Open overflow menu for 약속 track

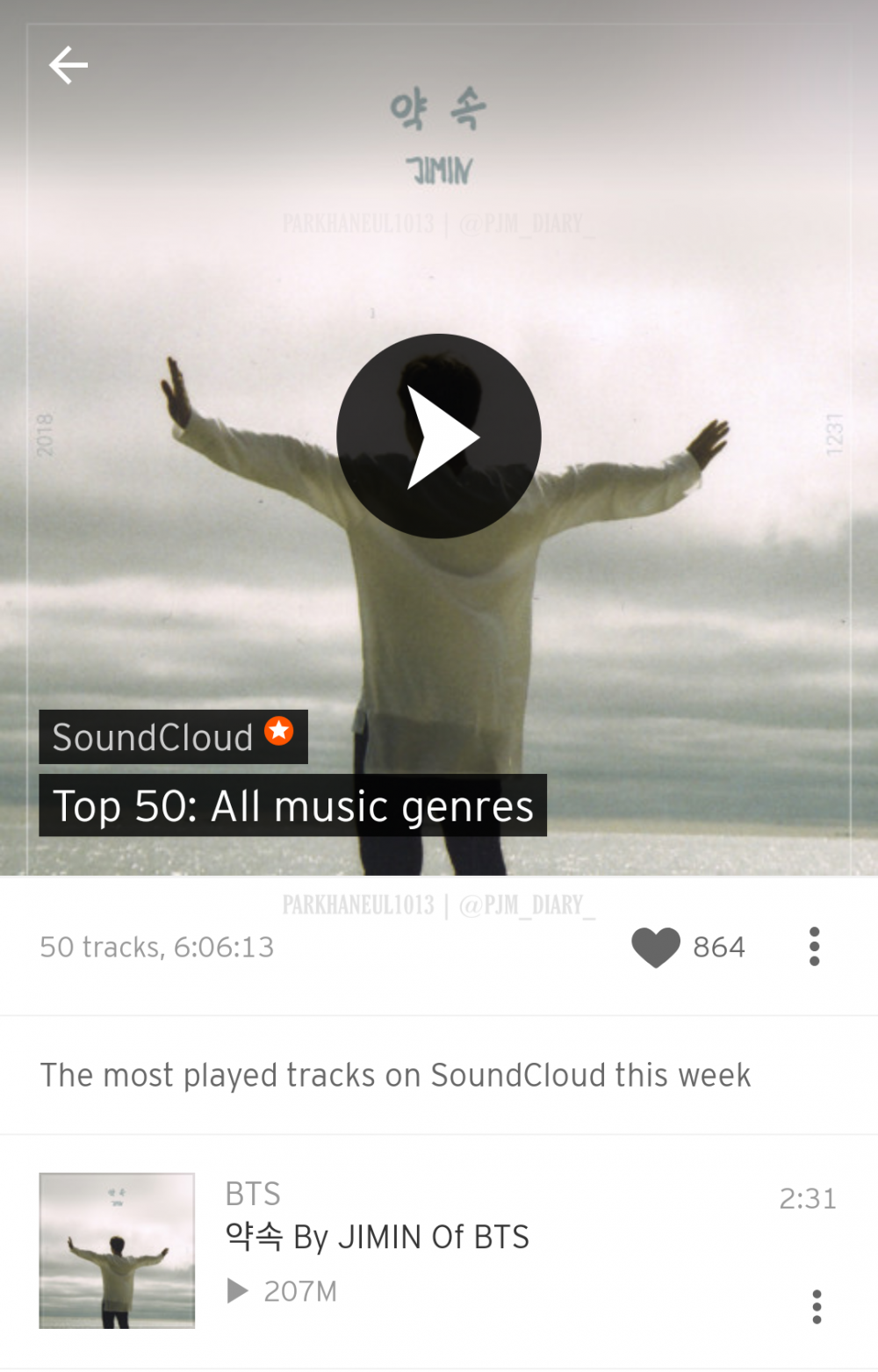pyautogui.click(x=817, y=1306)
